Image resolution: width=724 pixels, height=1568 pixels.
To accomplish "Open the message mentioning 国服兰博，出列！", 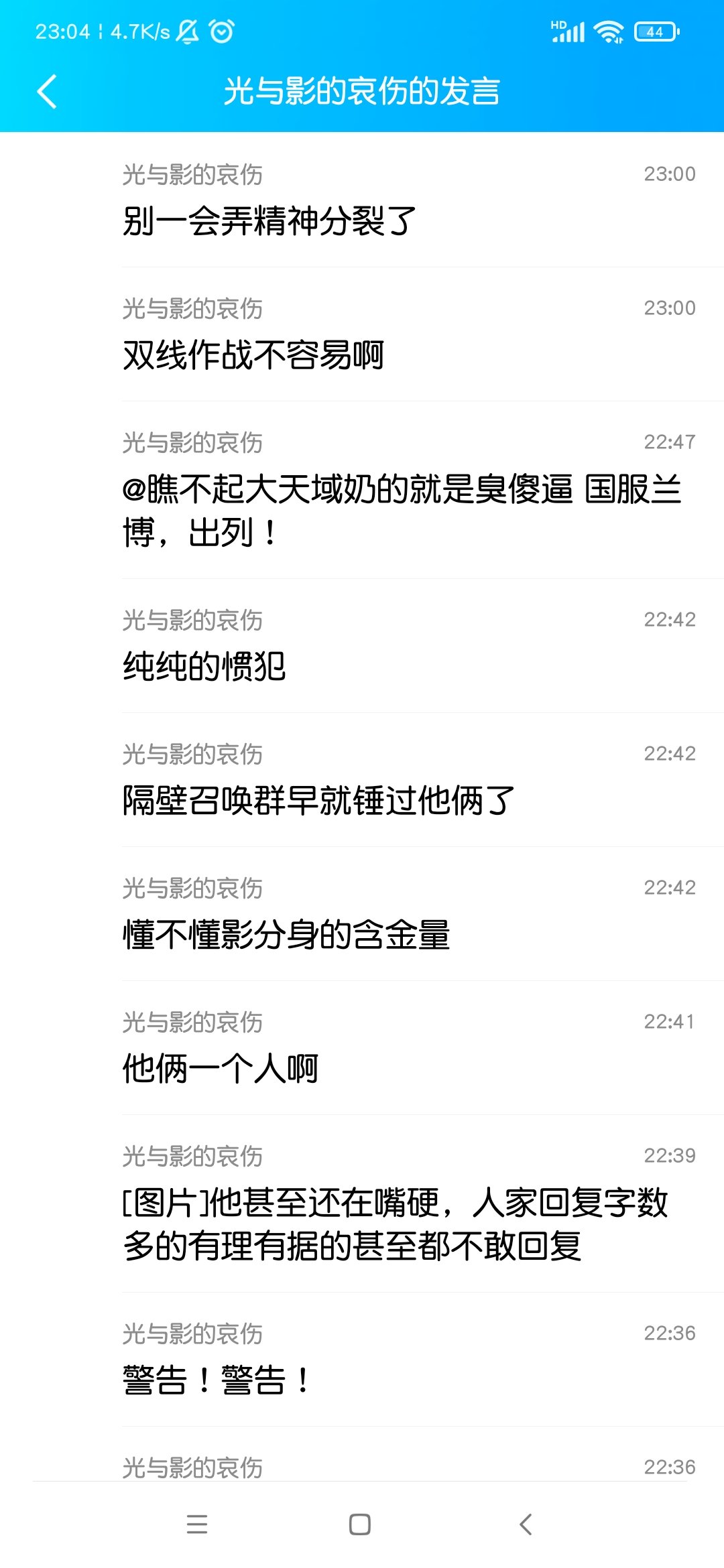I will [401, 511].
